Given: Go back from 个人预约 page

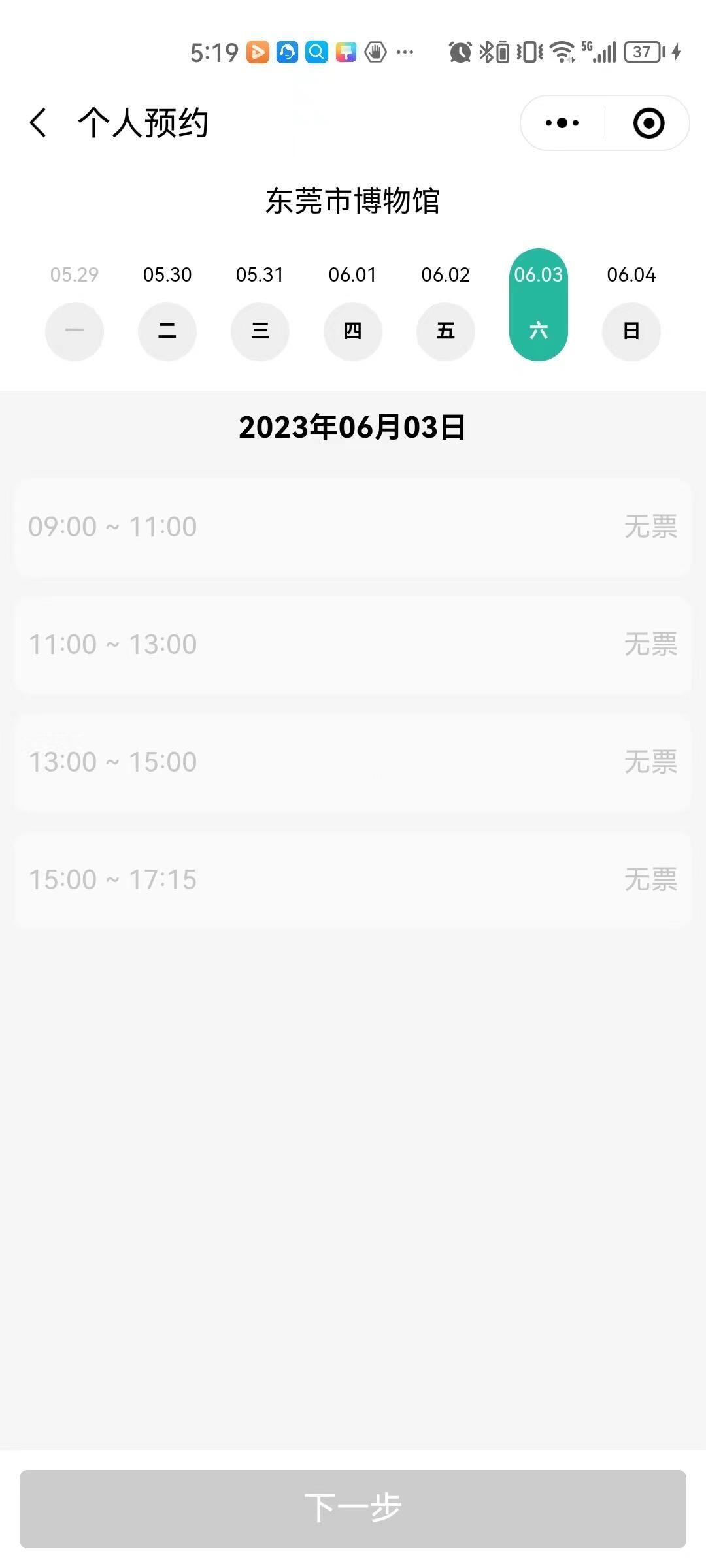Looking at the screenshot, I should point(38,123).
